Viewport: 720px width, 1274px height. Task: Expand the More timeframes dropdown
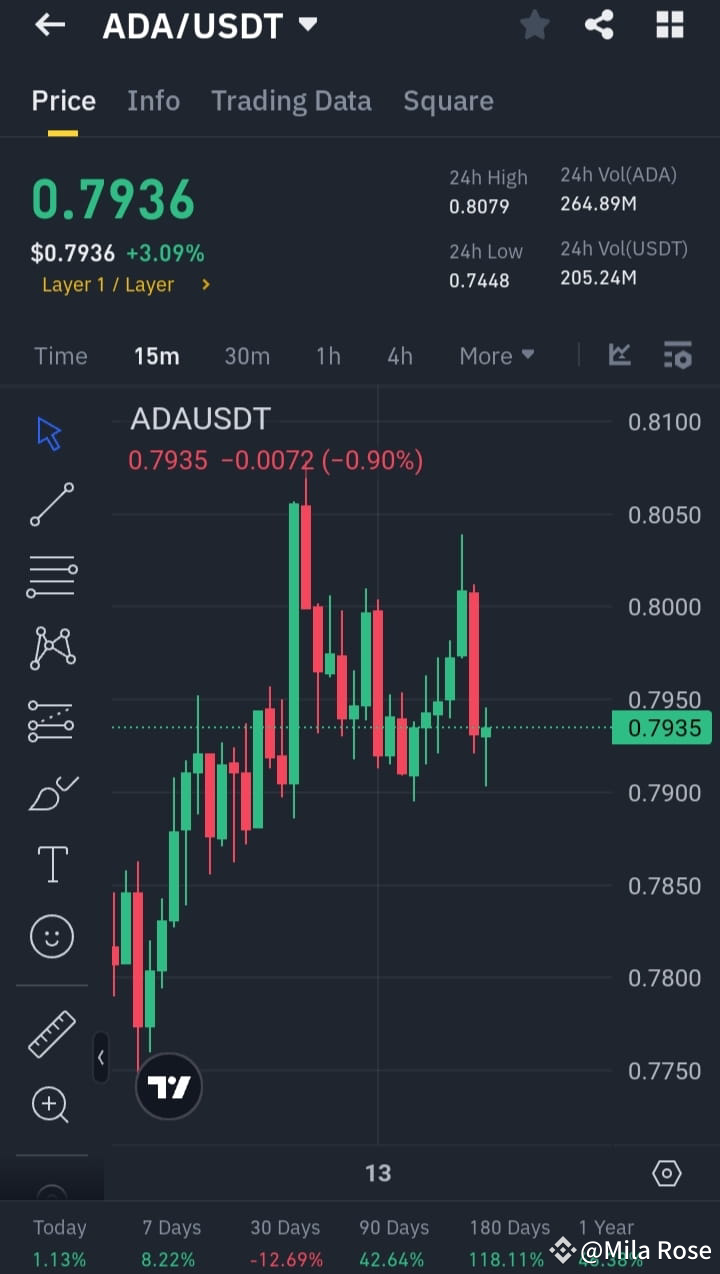coord(496,355)
